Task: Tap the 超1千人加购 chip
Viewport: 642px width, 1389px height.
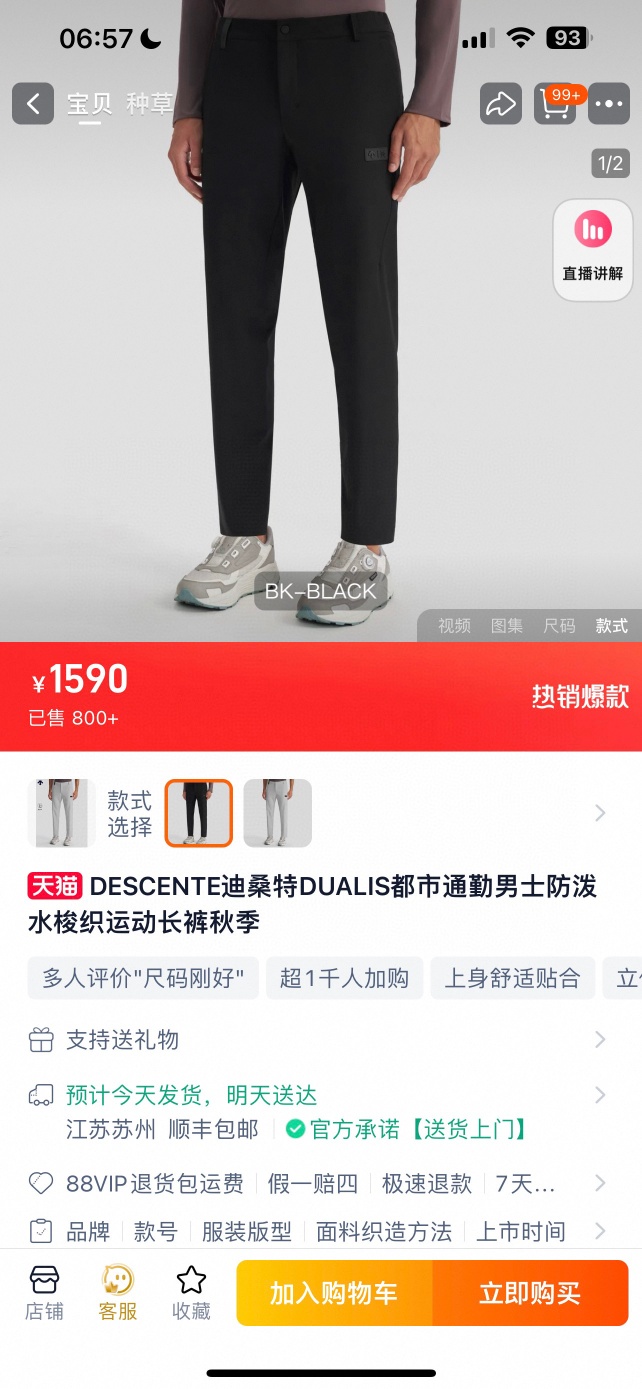Action: pos(344,978)
